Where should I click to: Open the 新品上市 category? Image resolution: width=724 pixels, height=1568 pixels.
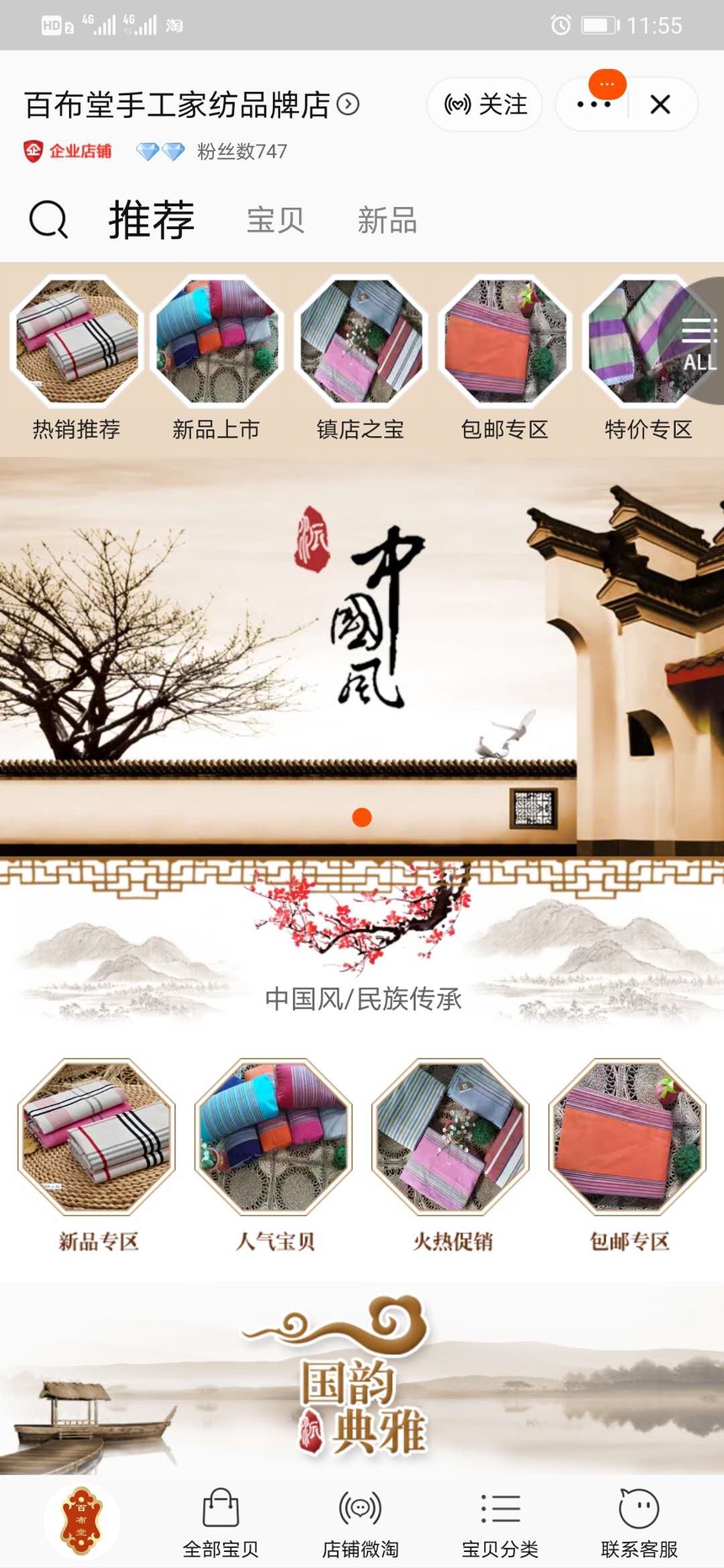click(x=216, y=358)
